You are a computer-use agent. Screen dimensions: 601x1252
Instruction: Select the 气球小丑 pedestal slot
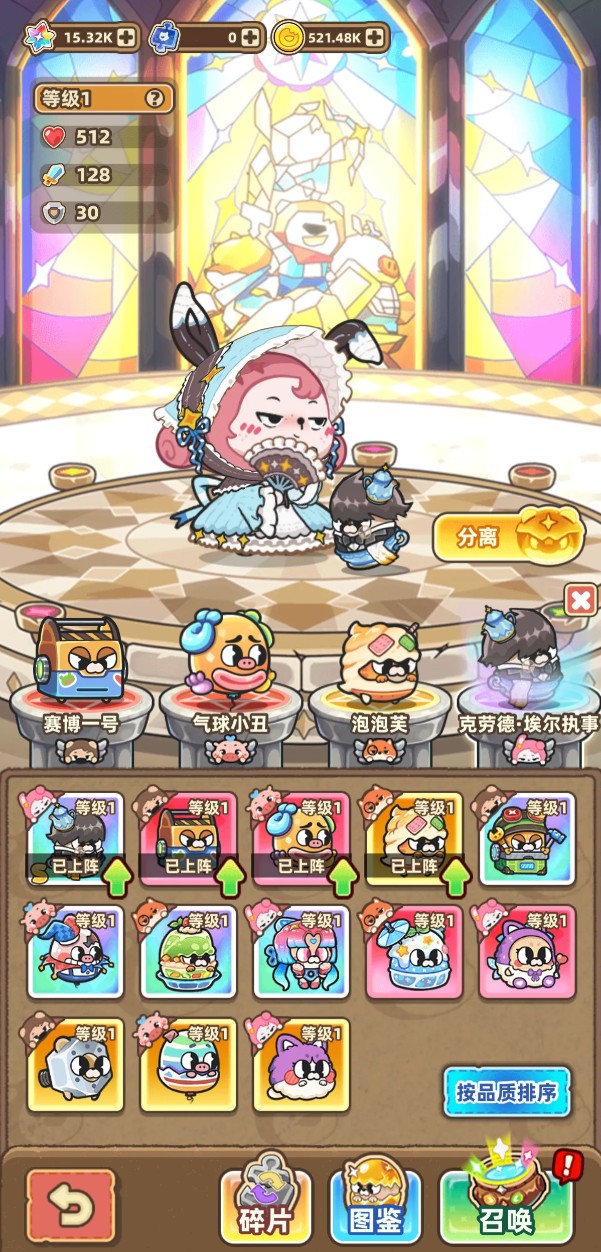coord(227,682)
